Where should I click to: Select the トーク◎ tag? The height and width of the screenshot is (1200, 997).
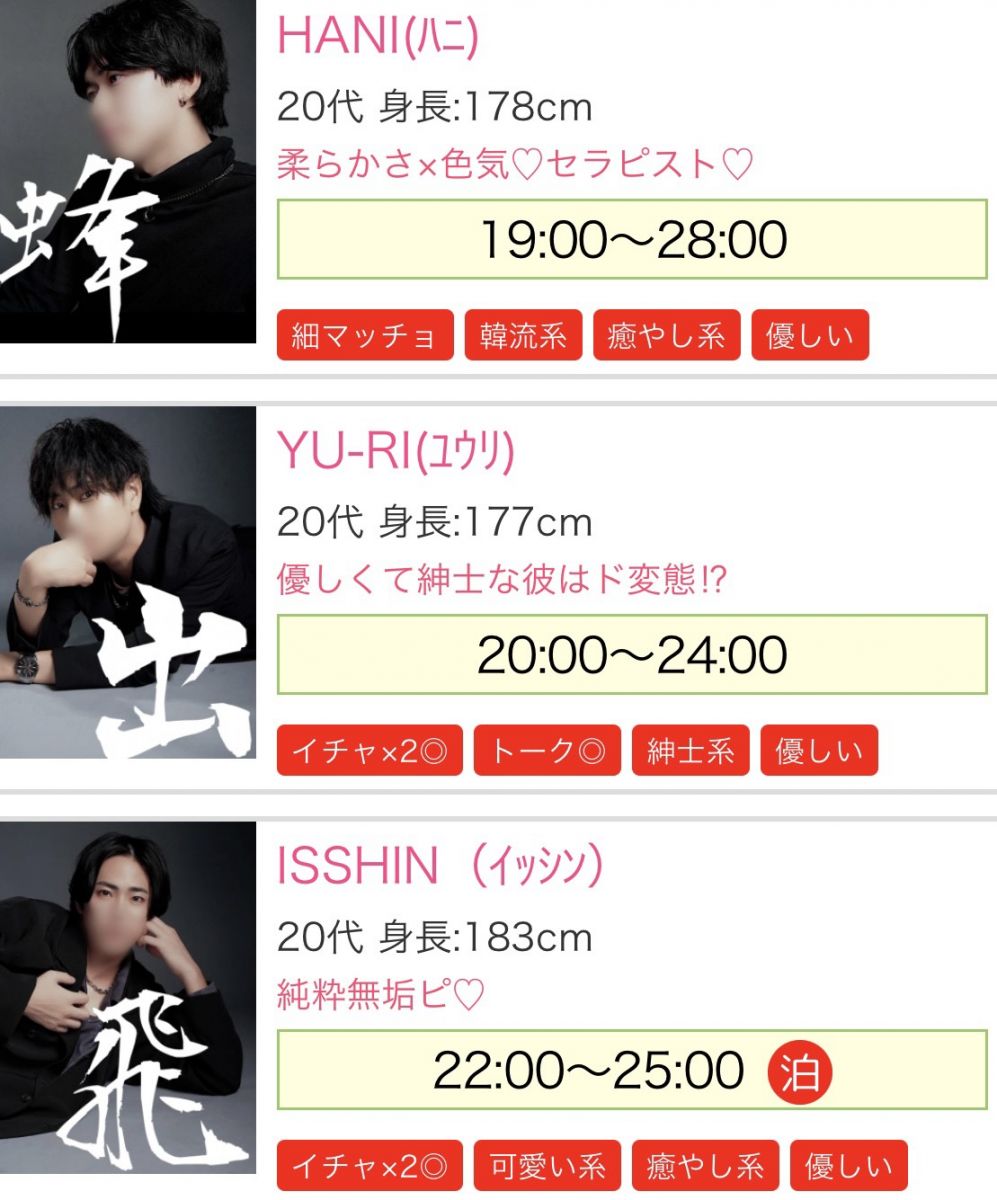pos(547,751)
